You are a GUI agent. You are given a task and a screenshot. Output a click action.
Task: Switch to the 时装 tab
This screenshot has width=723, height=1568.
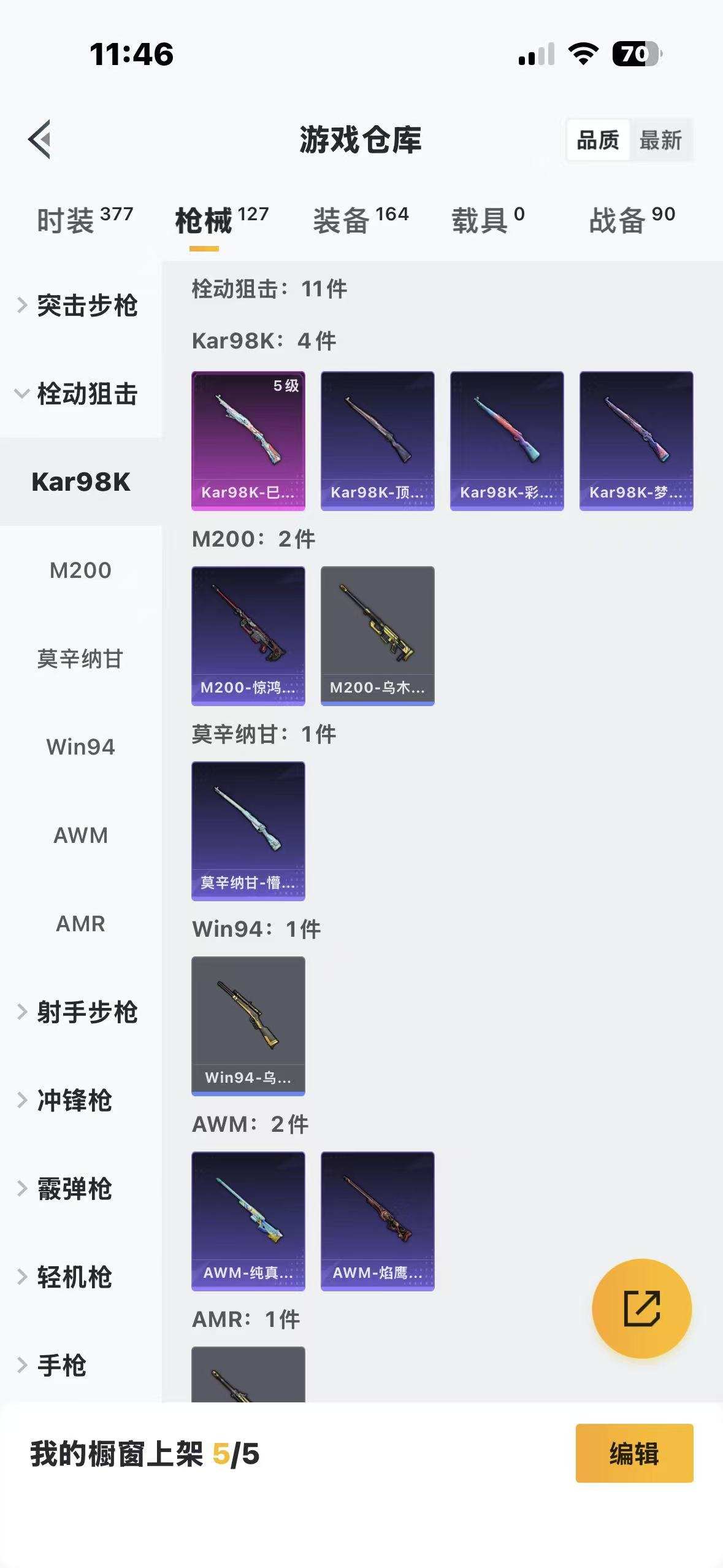click(85, 220)
